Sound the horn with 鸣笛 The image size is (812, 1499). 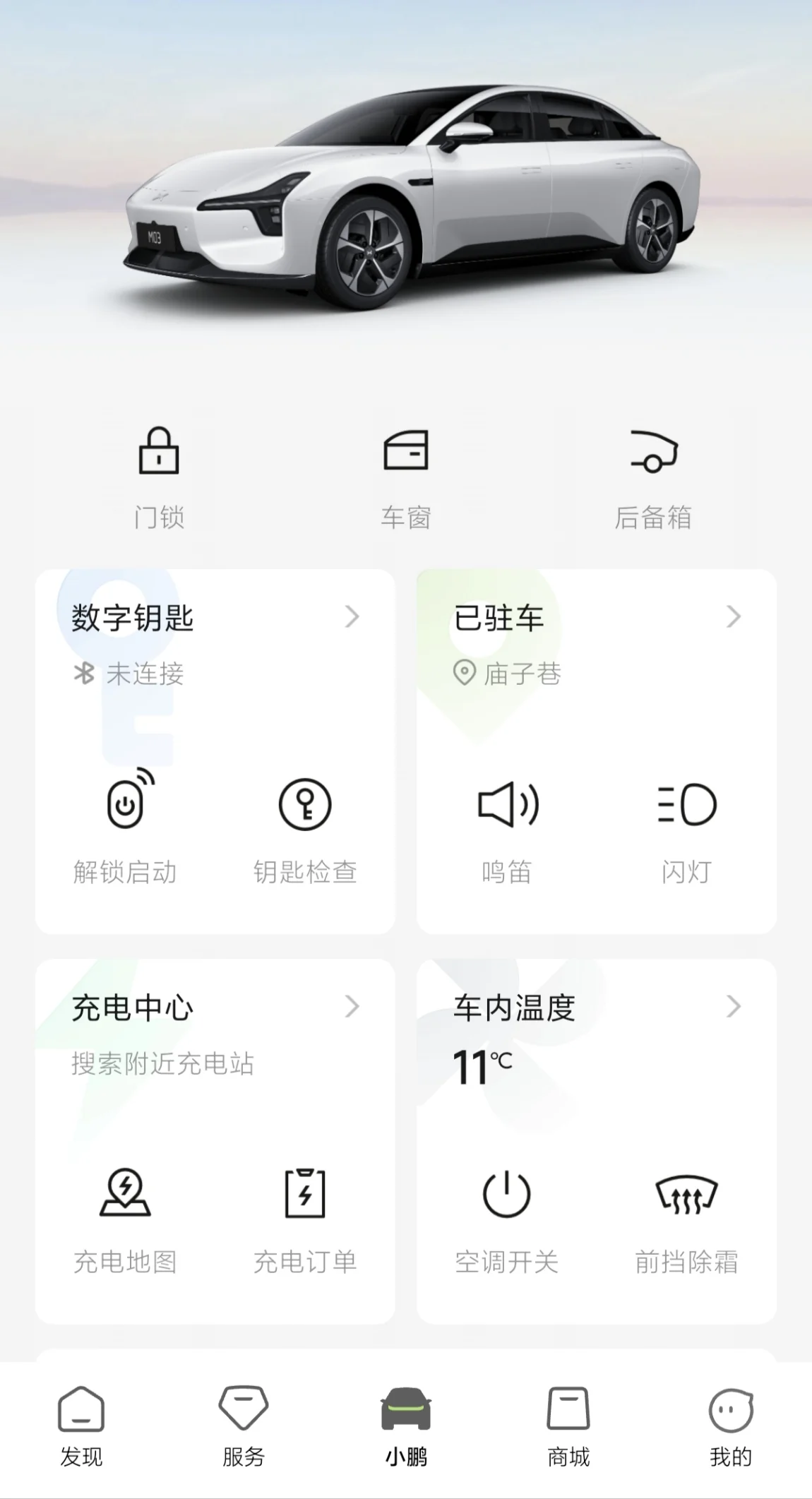(507, 830)
